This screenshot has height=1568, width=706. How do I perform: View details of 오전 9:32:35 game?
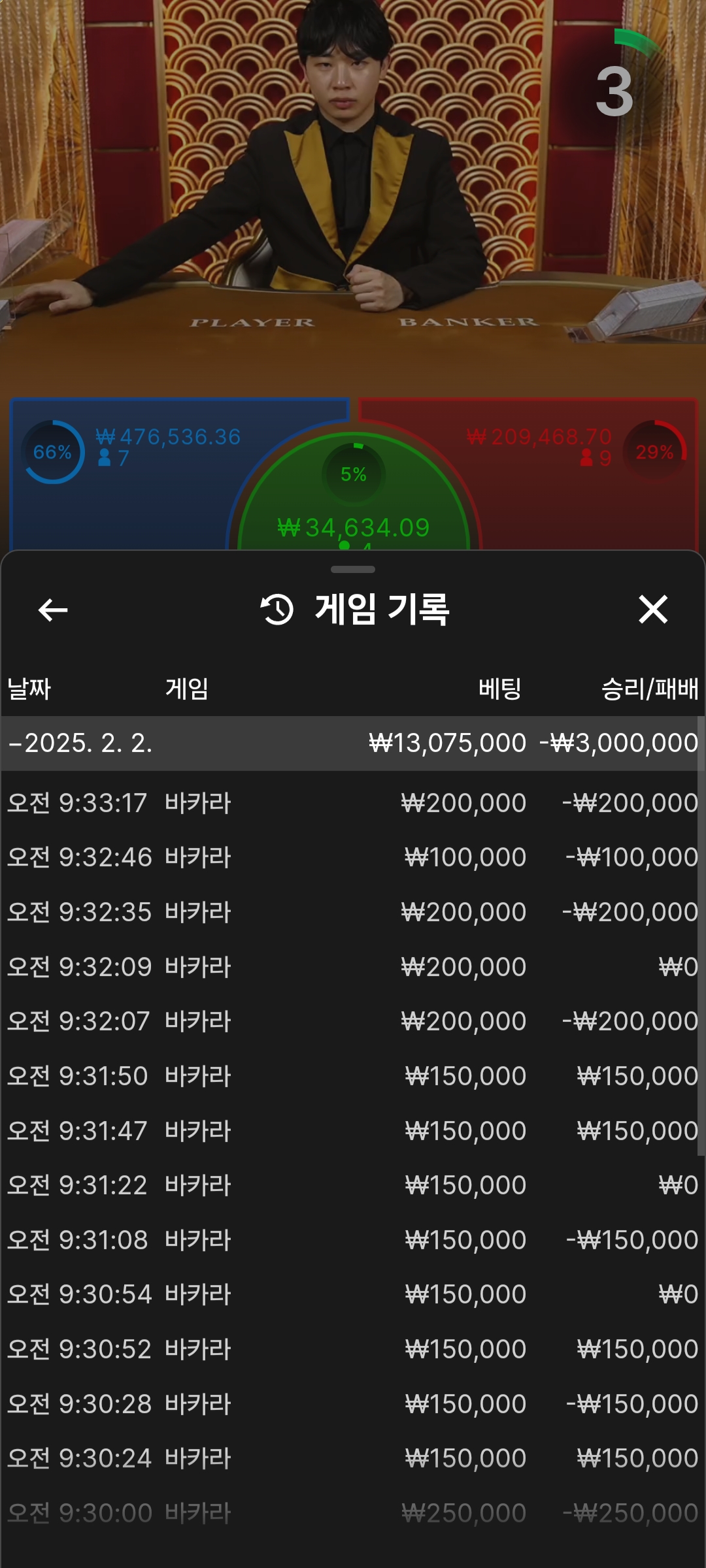click(353, 912)
